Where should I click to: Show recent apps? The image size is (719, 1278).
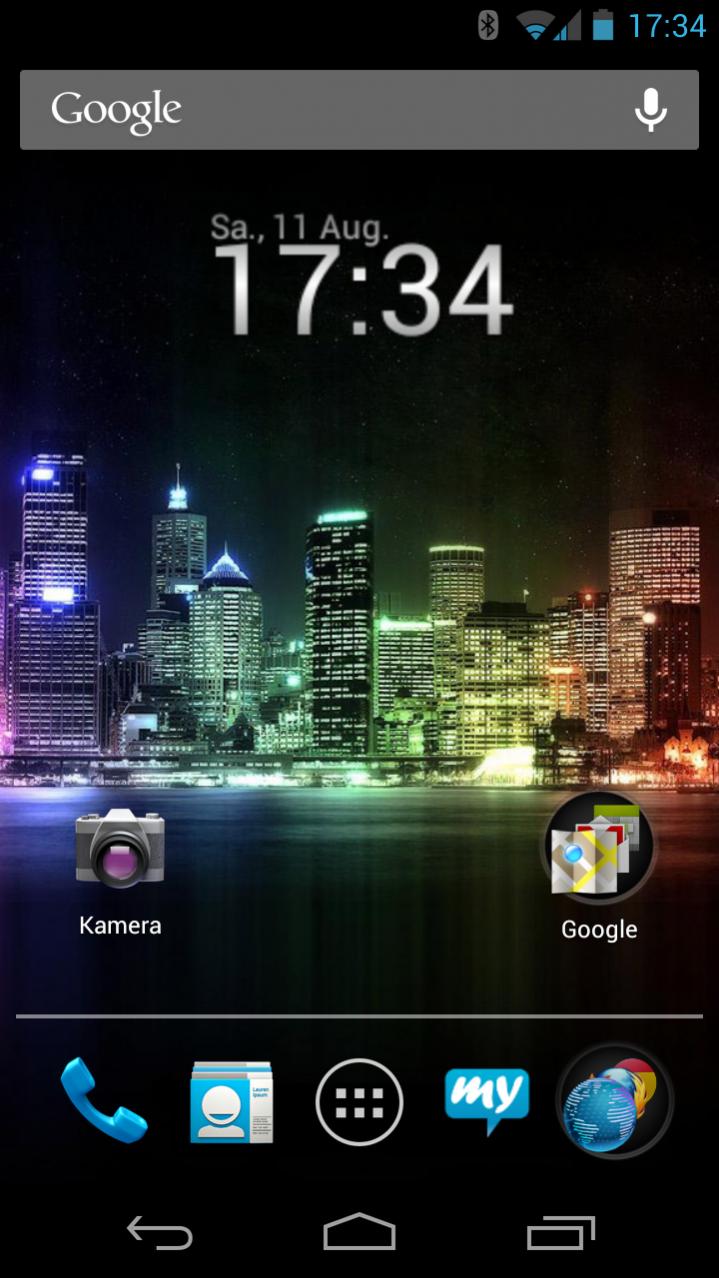point(560,1232)
